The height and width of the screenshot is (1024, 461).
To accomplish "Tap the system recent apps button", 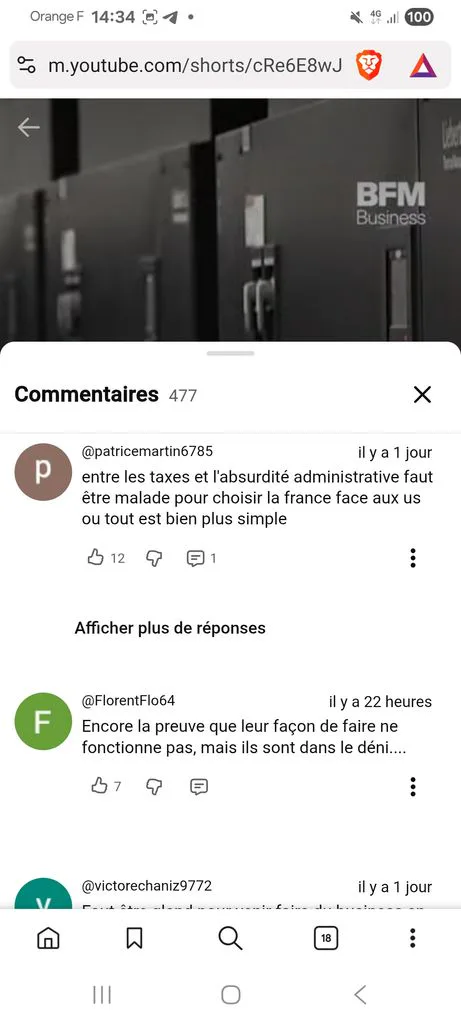I will pos(102,995).
